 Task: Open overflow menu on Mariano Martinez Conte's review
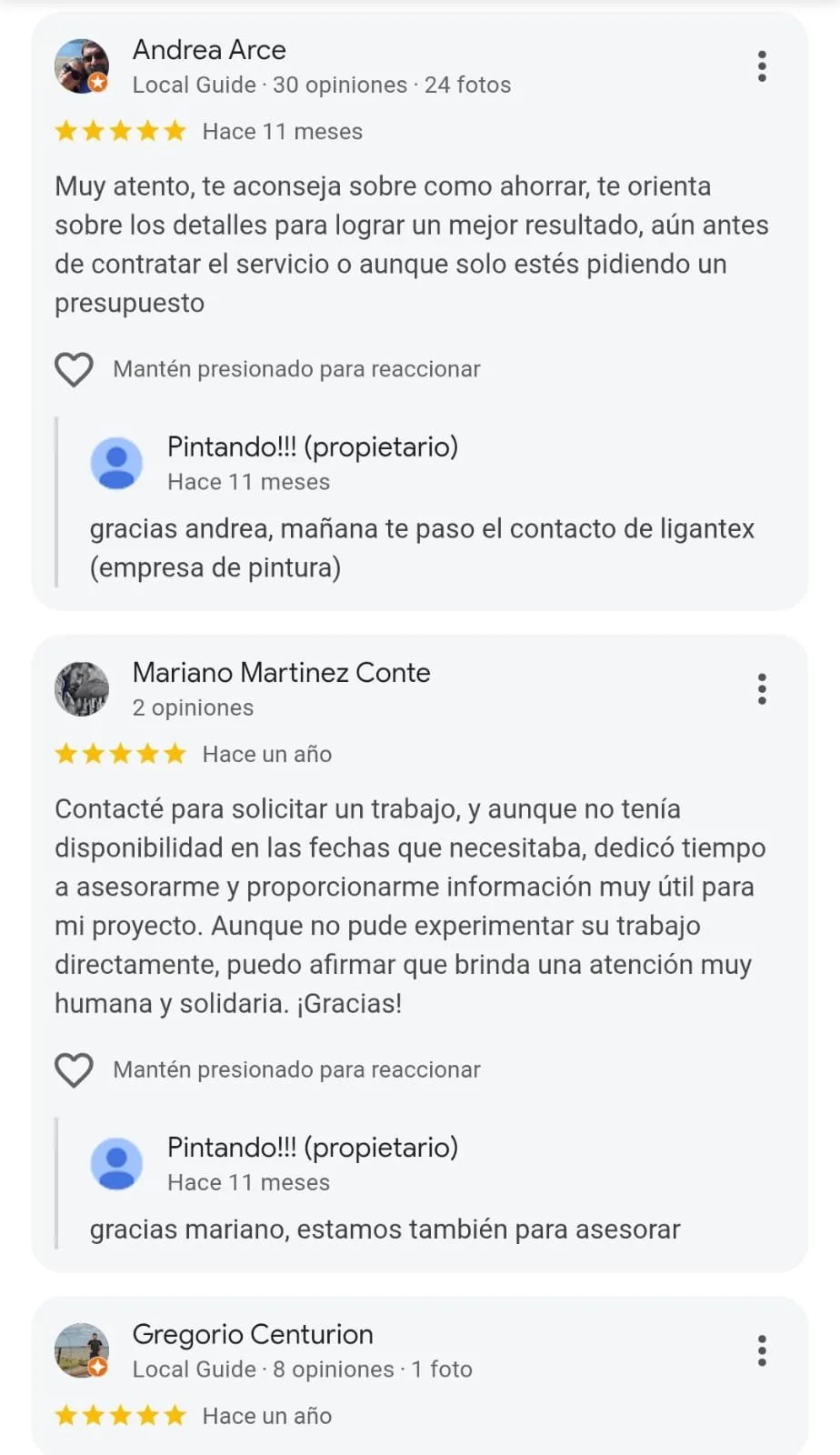tap(762, 689)
